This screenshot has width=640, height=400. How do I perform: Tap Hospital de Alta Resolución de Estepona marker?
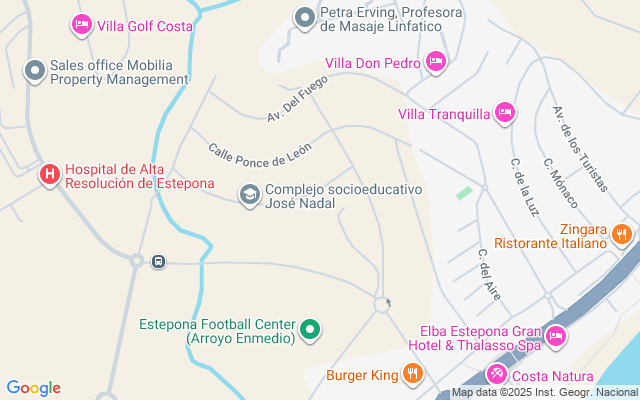pos(48,175)
